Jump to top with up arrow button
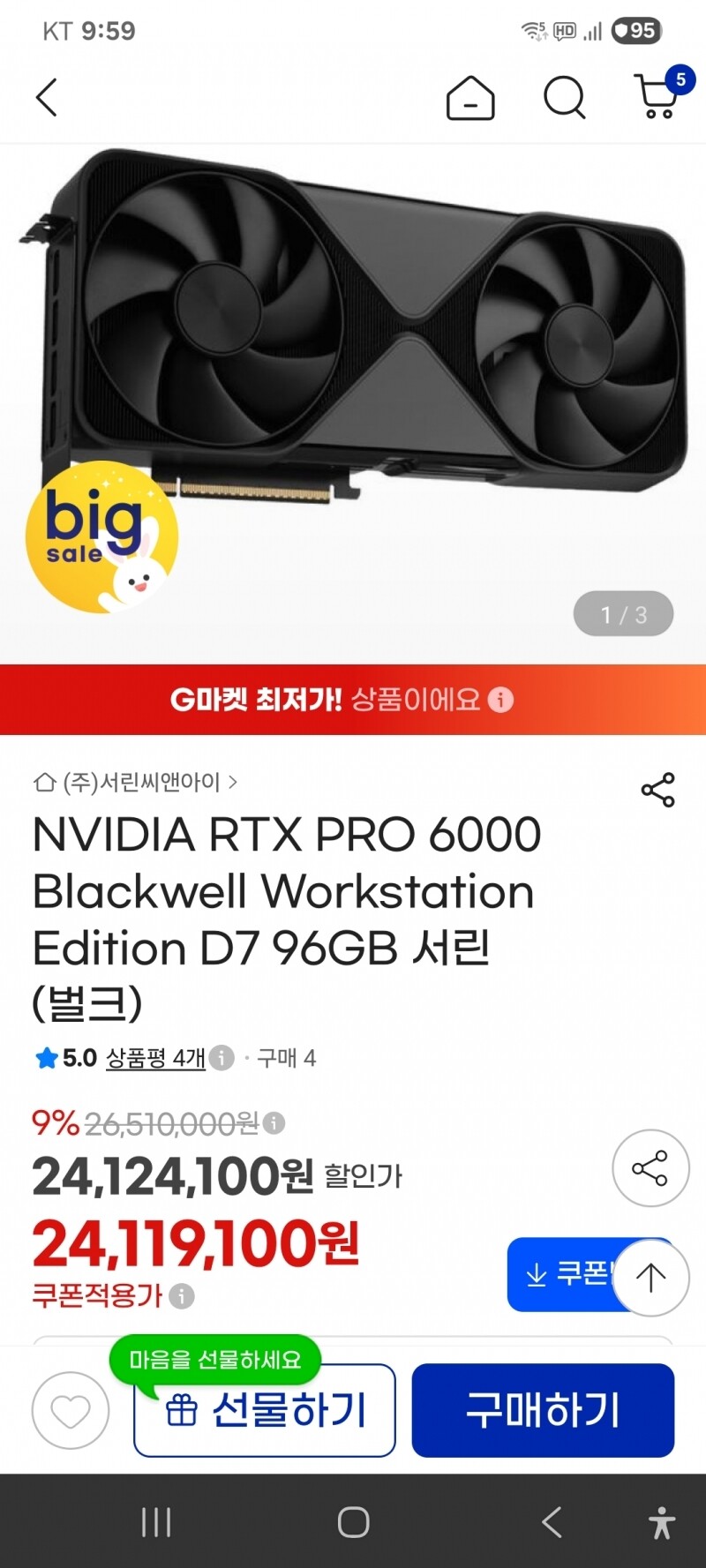This screenshot has width=706, height=1568. pyautogui.click(x=650, y=1277)
